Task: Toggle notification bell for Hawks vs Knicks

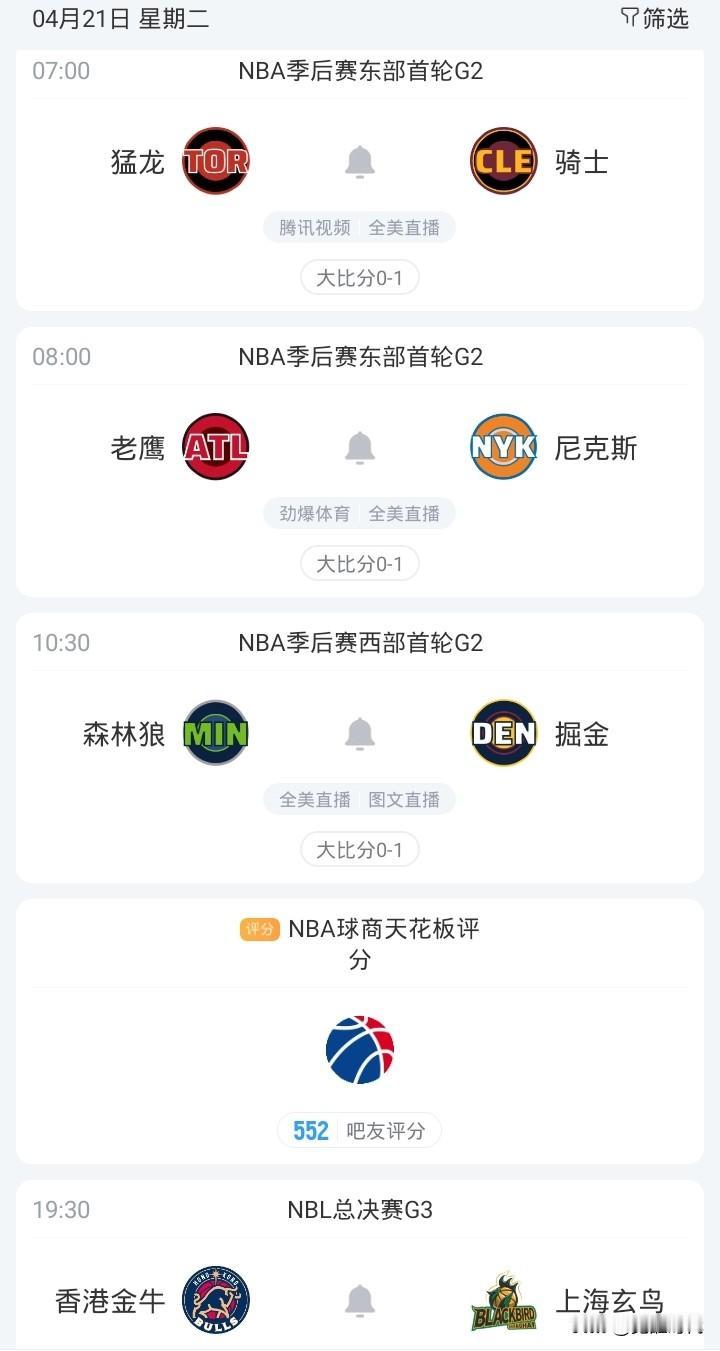Action: point(359,446)
